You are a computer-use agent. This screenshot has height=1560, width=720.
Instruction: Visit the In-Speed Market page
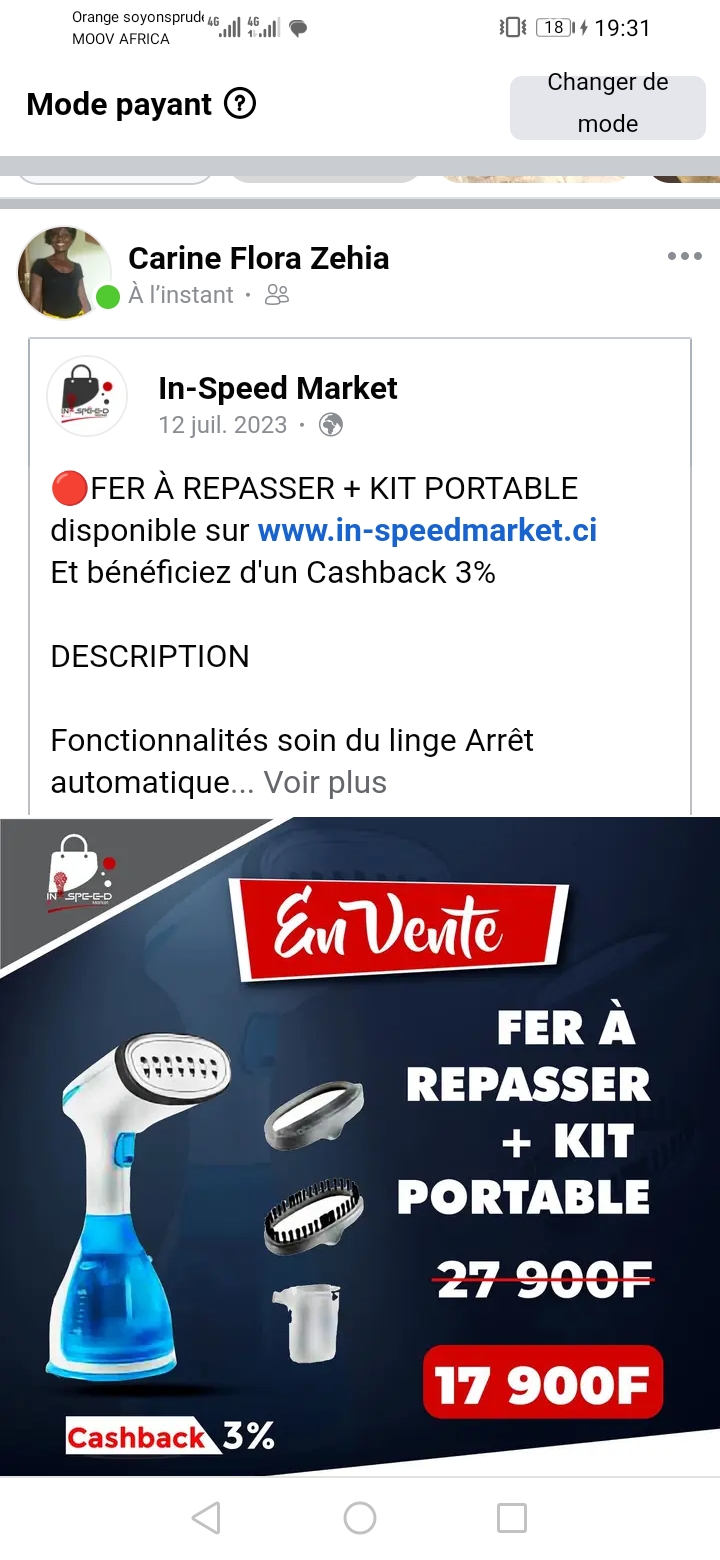(x=278, y=388)
